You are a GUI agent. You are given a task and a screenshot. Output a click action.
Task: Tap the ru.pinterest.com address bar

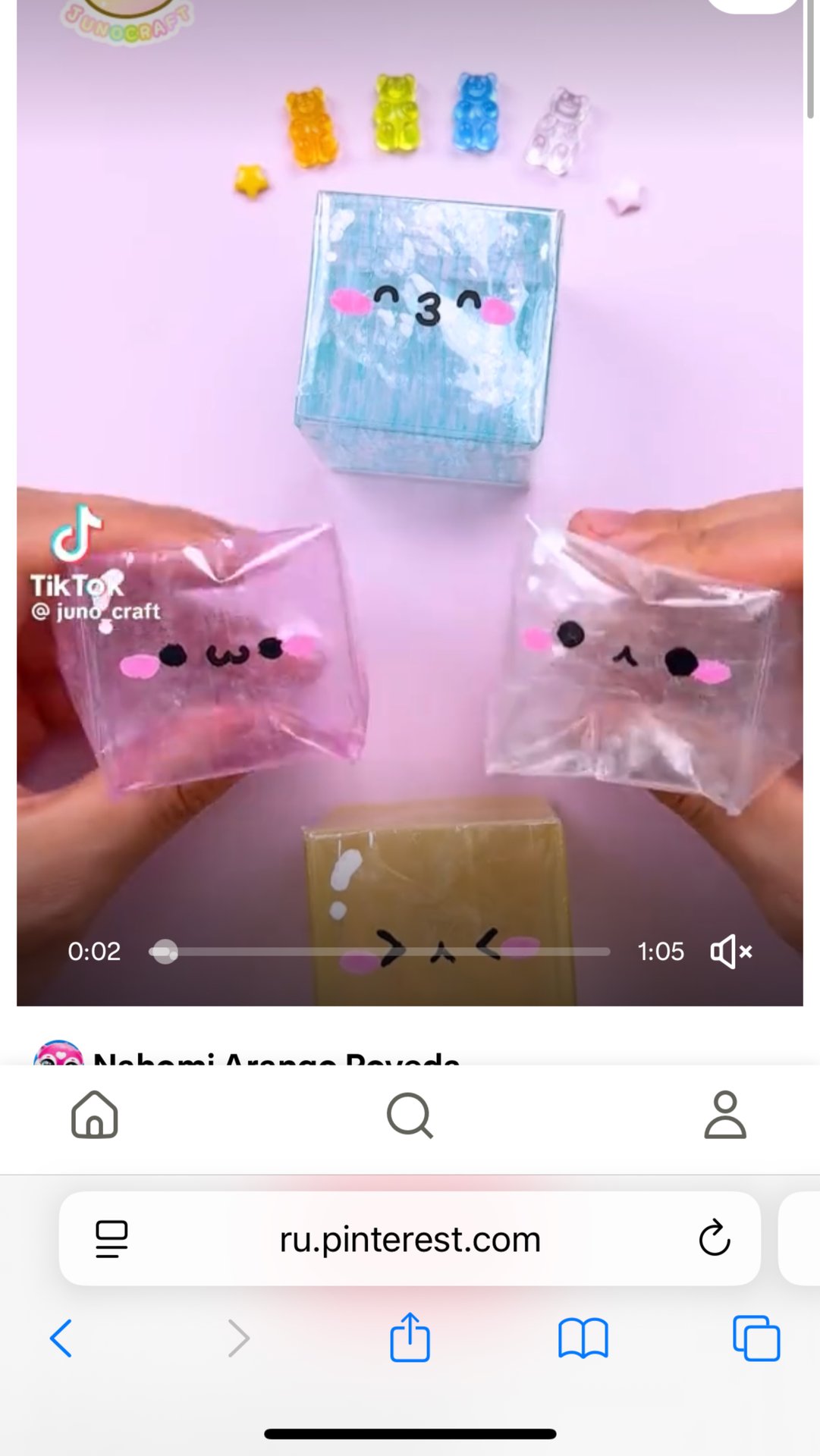[x=410, y=1239]
